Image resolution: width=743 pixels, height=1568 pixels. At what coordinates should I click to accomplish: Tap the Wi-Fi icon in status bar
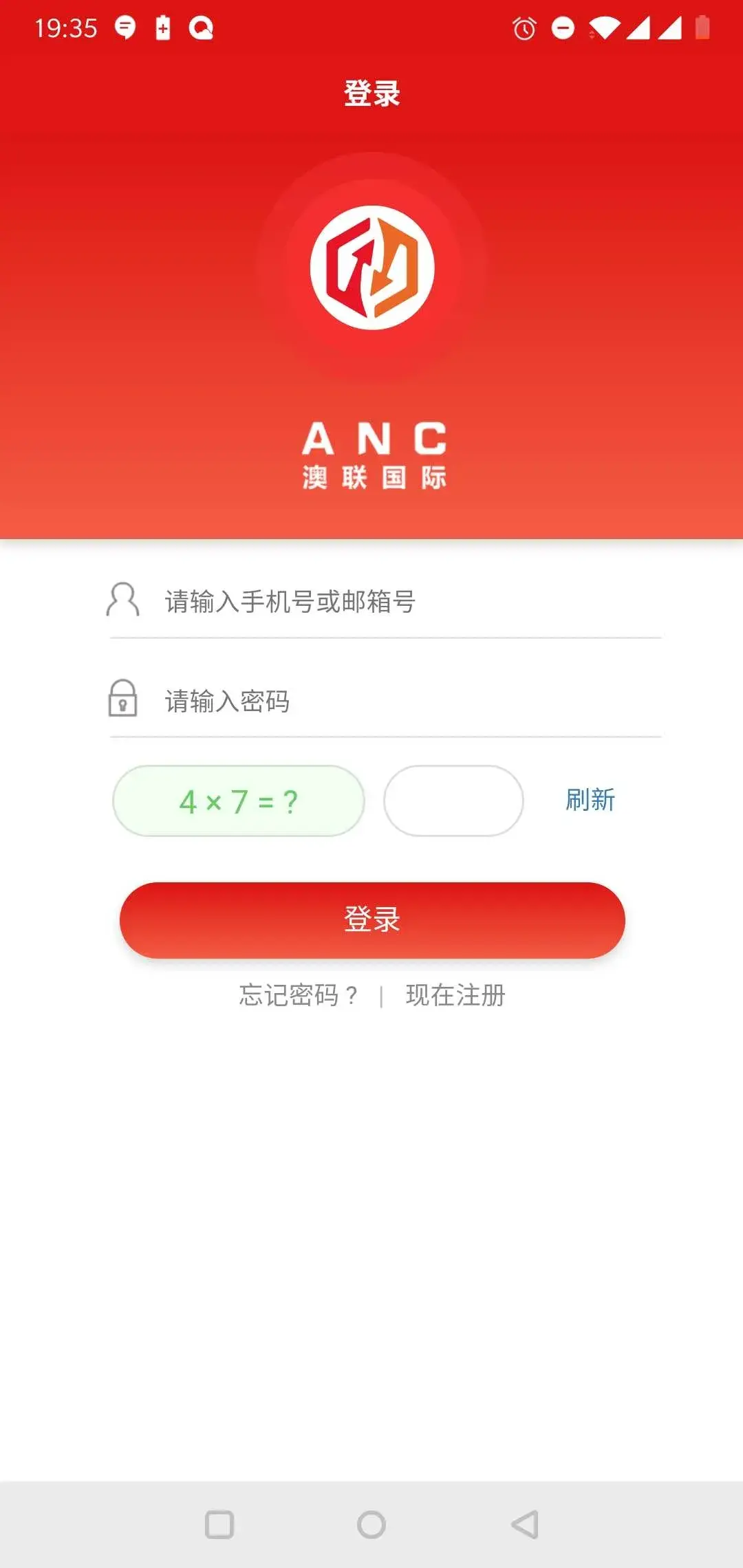[x=604, y=28]
